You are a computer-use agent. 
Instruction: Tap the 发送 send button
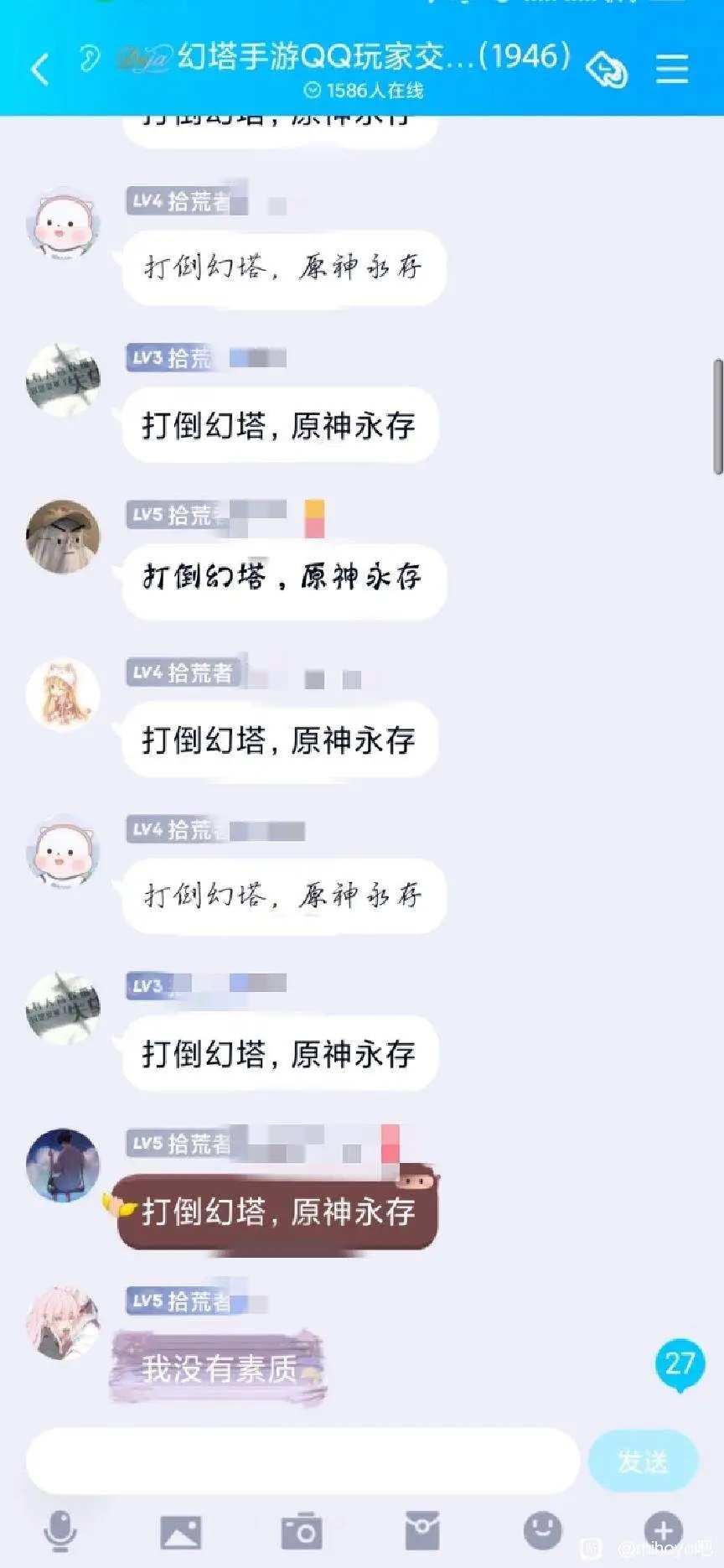coord(643,1462)
